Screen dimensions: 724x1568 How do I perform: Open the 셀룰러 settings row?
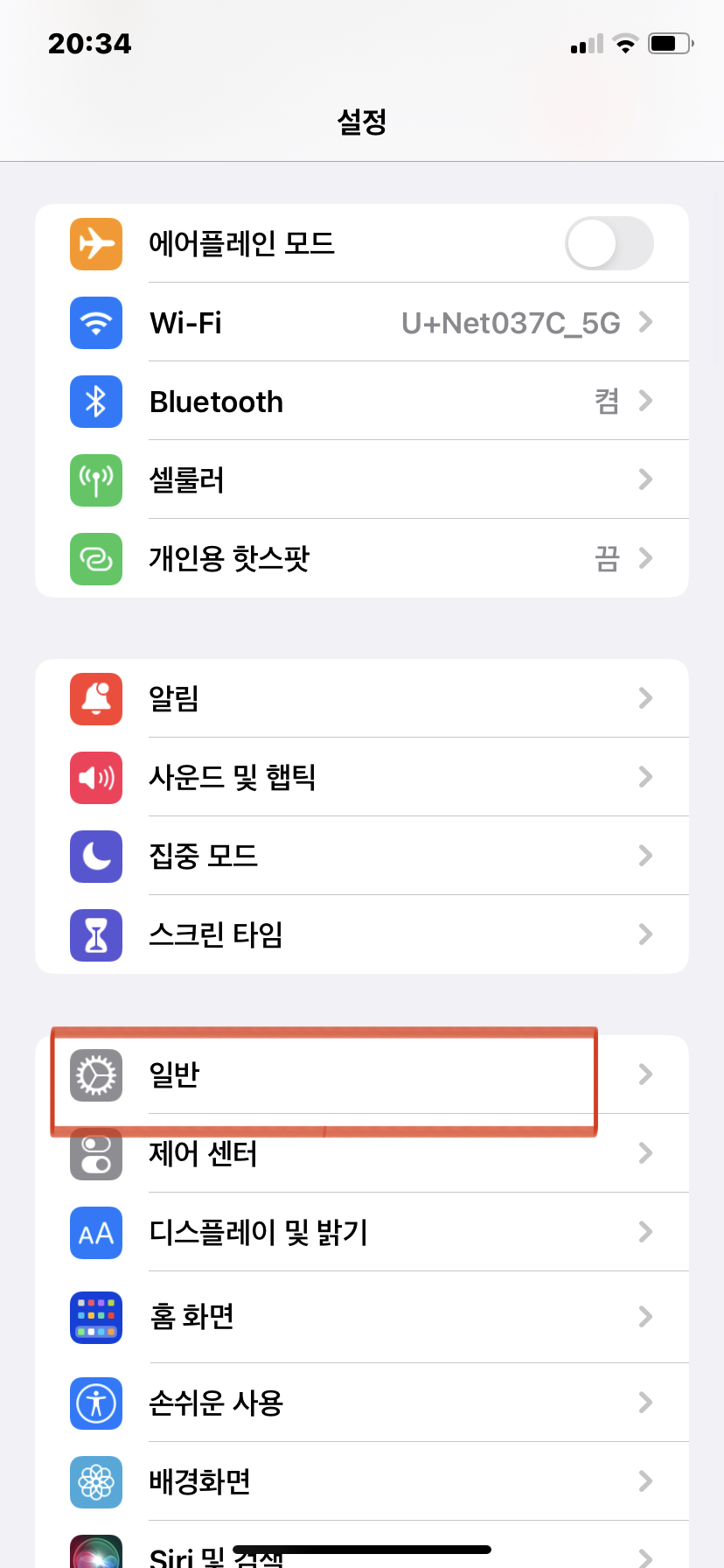[x=362, y=479]
